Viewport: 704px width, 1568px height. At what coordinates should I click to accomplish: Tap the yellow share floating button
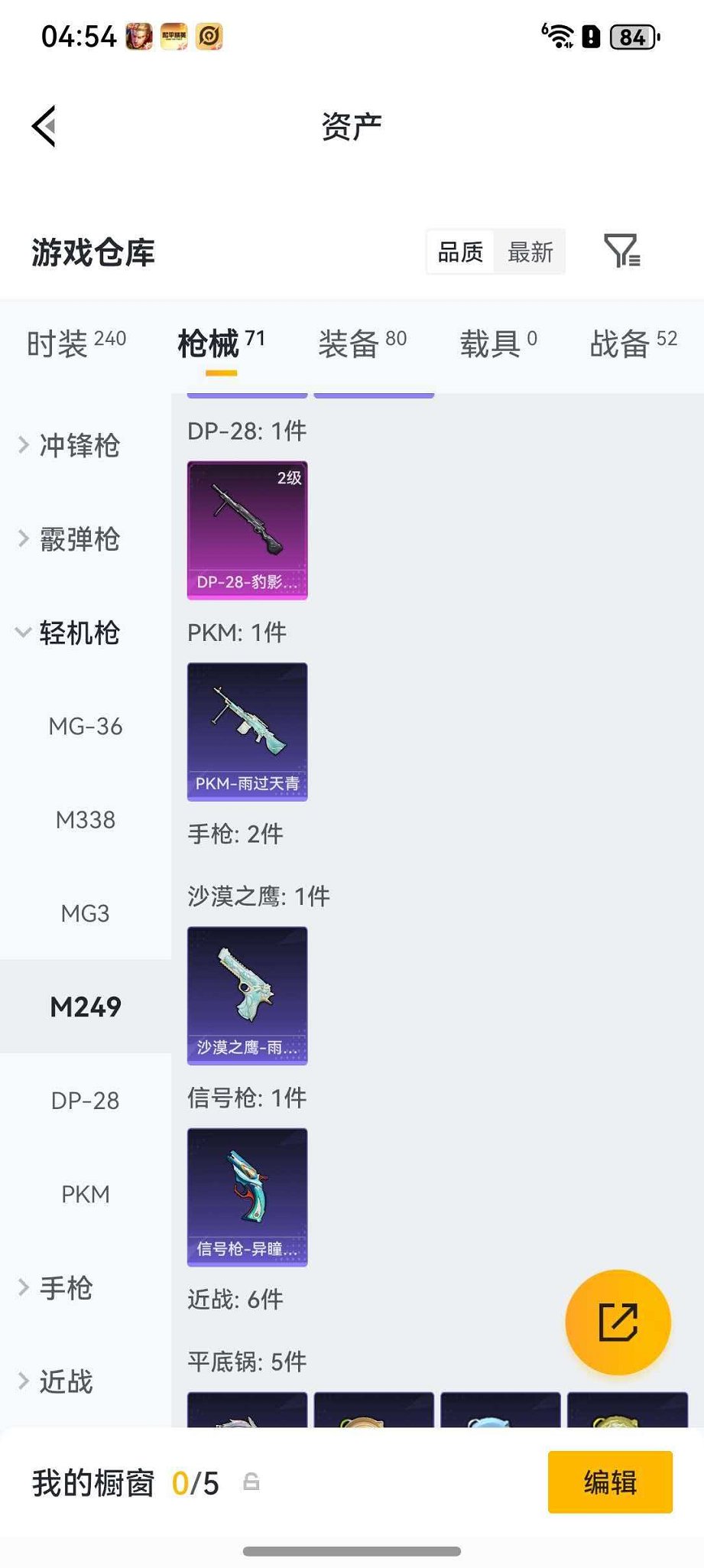click(x=618, y=1323)
